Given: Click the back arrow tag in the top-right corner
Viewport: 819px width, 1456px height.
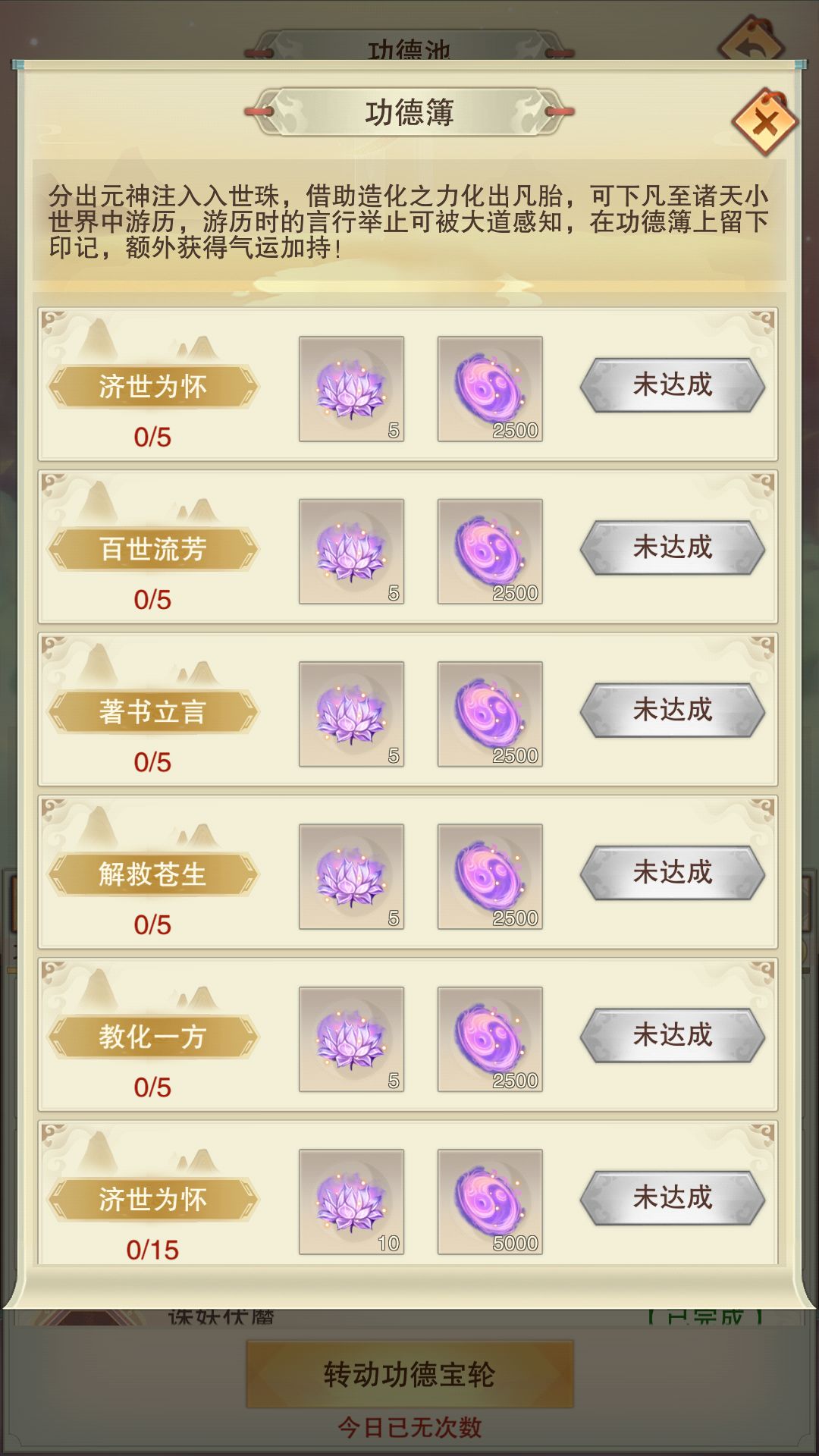Looking at the screenshot, I should 749,34.
